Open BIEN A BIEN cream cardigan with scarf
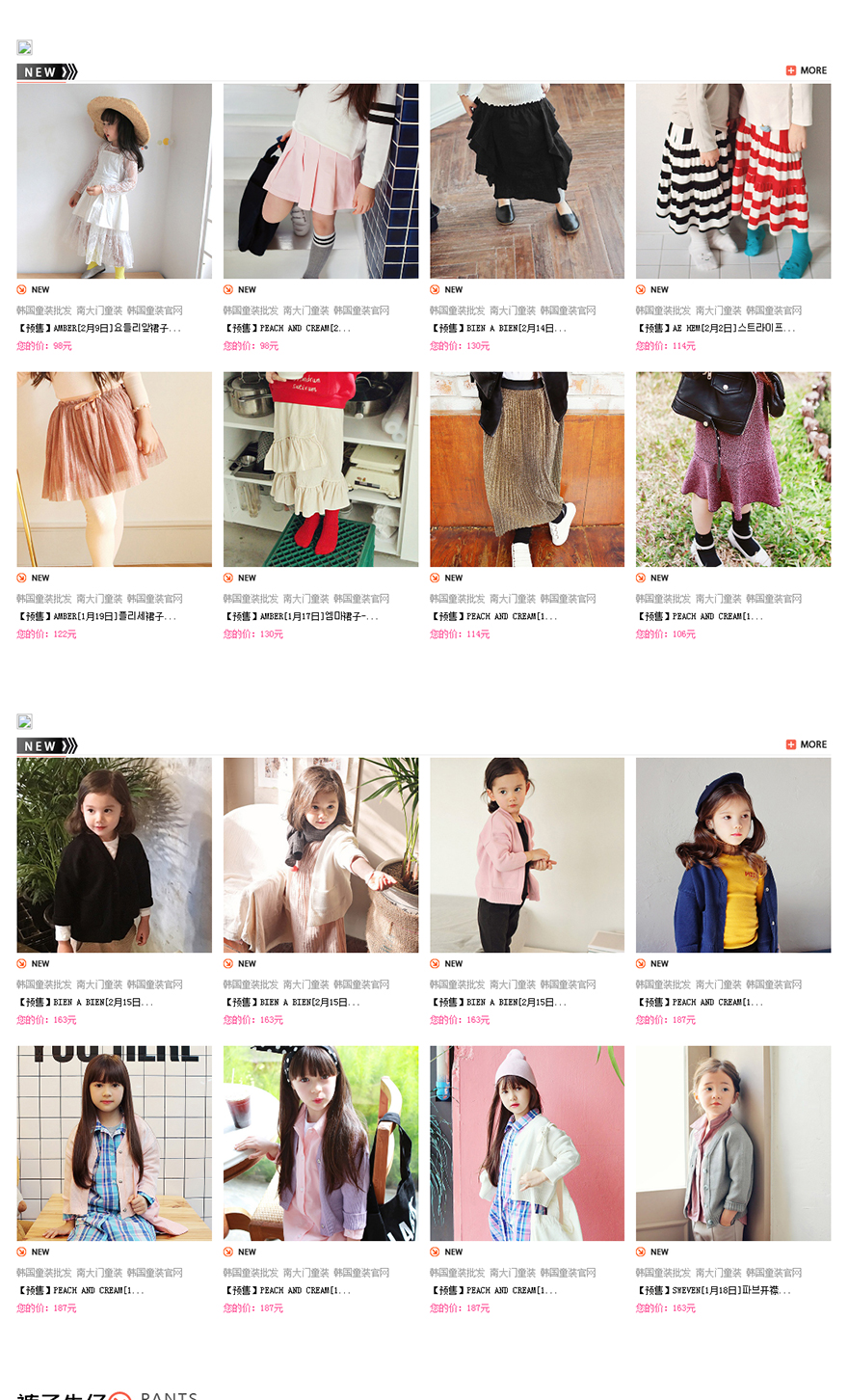The image size is (848, 1400). click(x=321, y=855)
